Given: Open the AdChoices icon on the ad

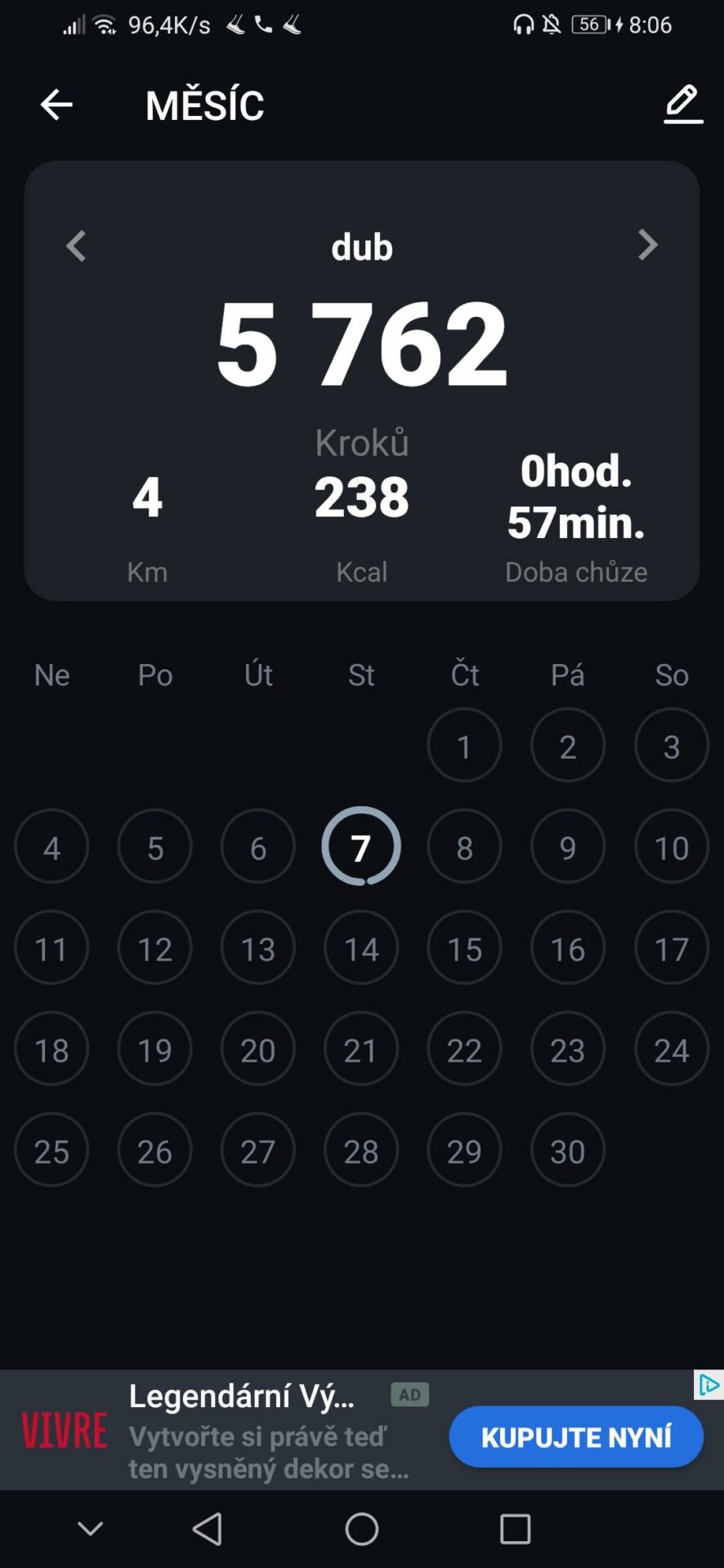Looking at the screenshot, I should click(708, 1385).
